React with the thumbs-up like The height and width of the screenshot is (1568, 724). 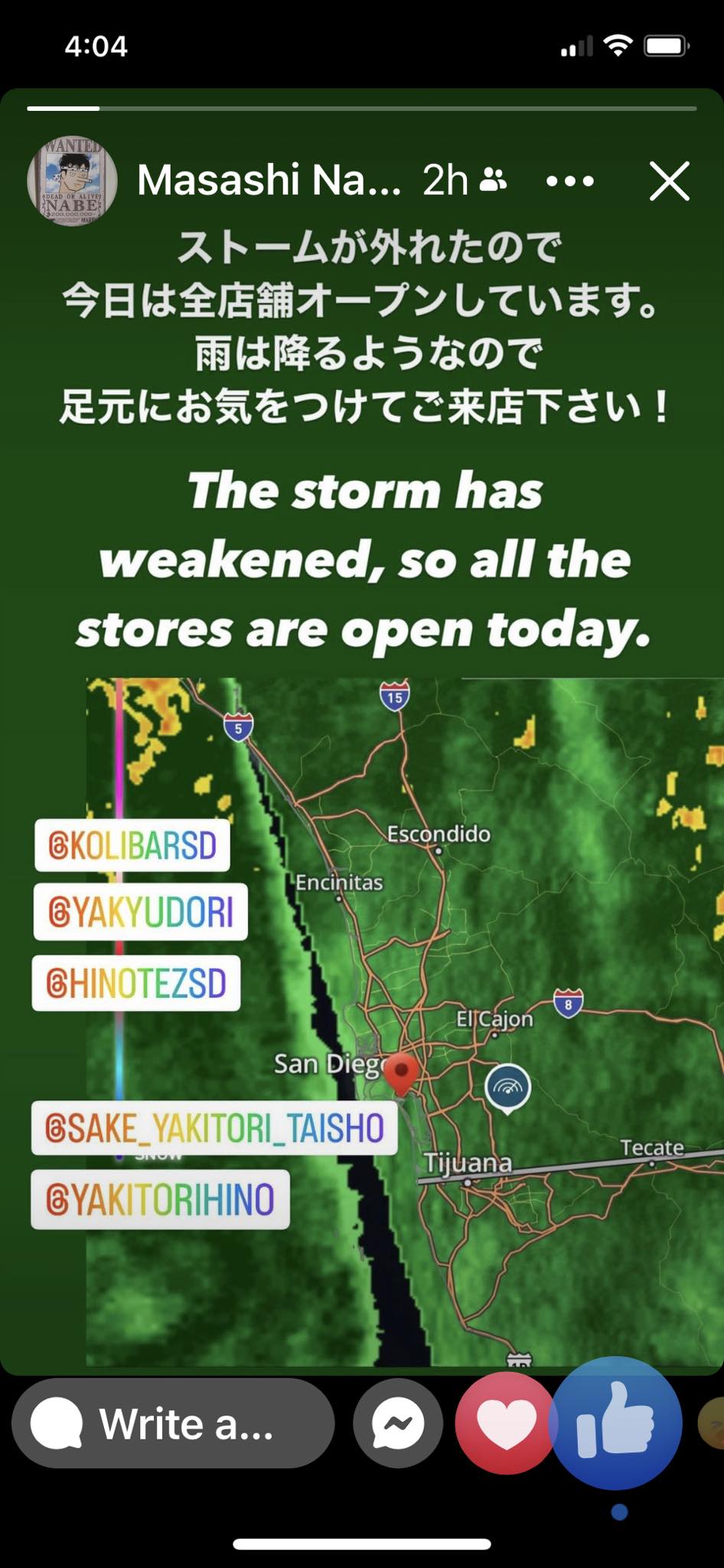click(x=615, y=1423)
